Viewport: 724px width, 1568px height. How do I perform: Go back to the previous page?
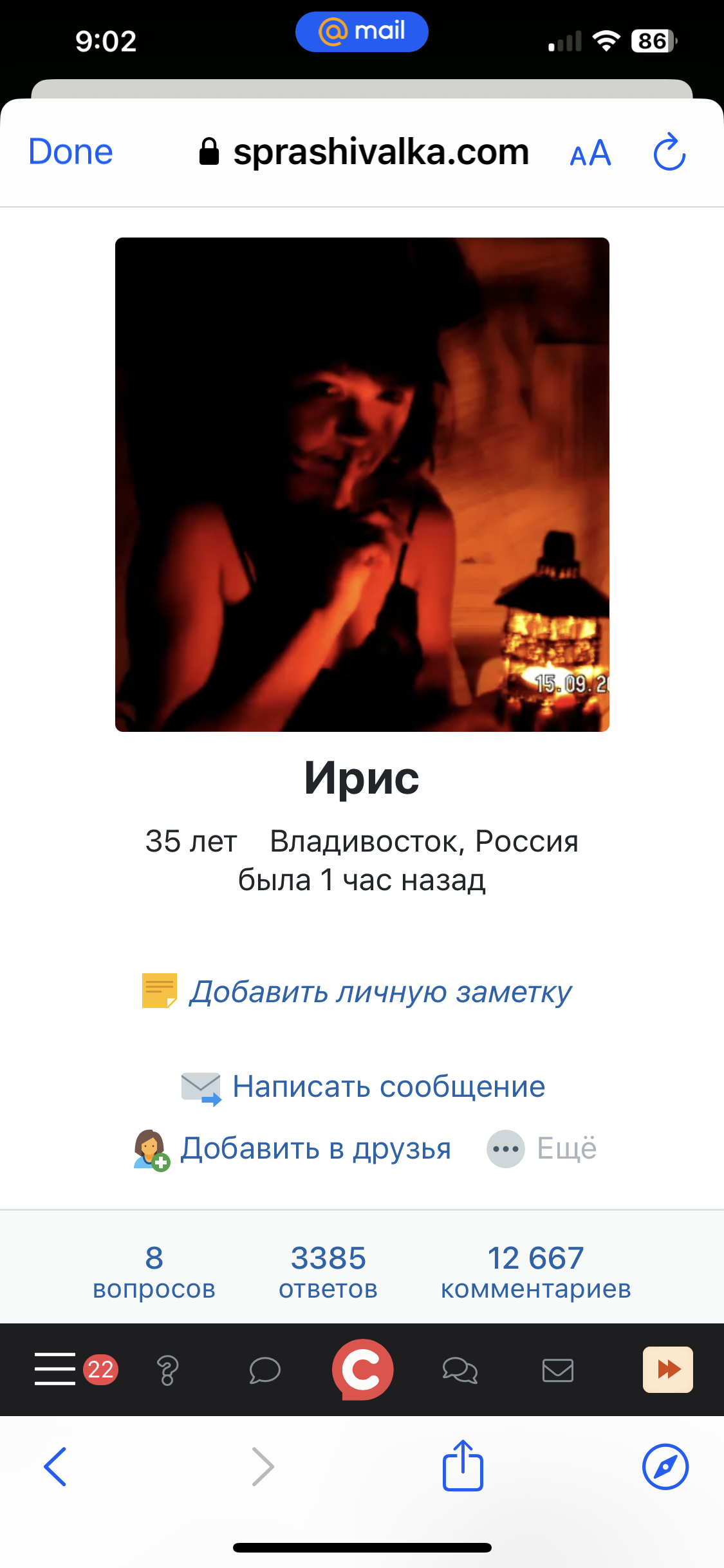[x=56, y=1467]
